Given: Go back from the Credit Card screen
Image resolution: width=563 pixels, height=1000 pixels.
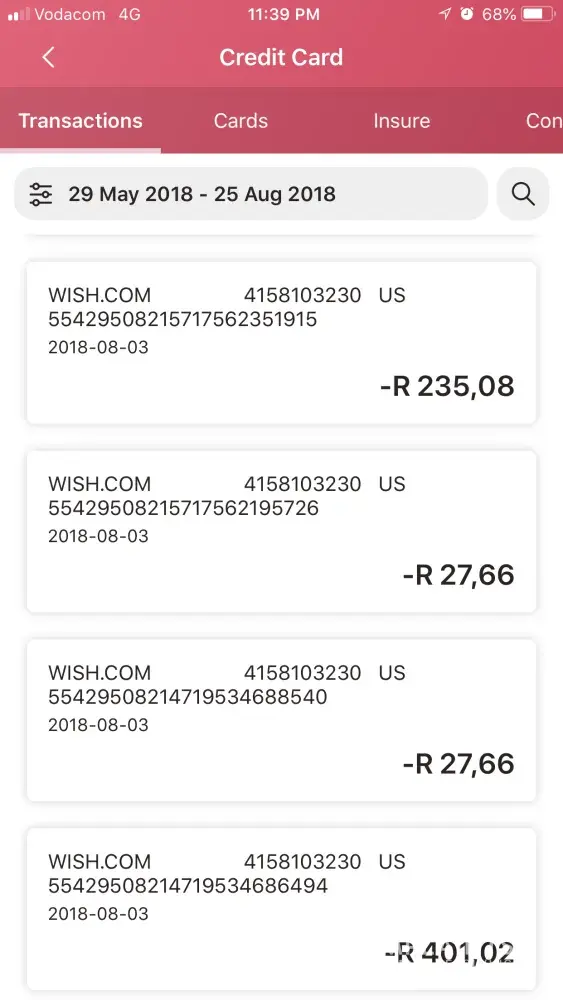Looking at the screenshot, I should pos(48,57).
